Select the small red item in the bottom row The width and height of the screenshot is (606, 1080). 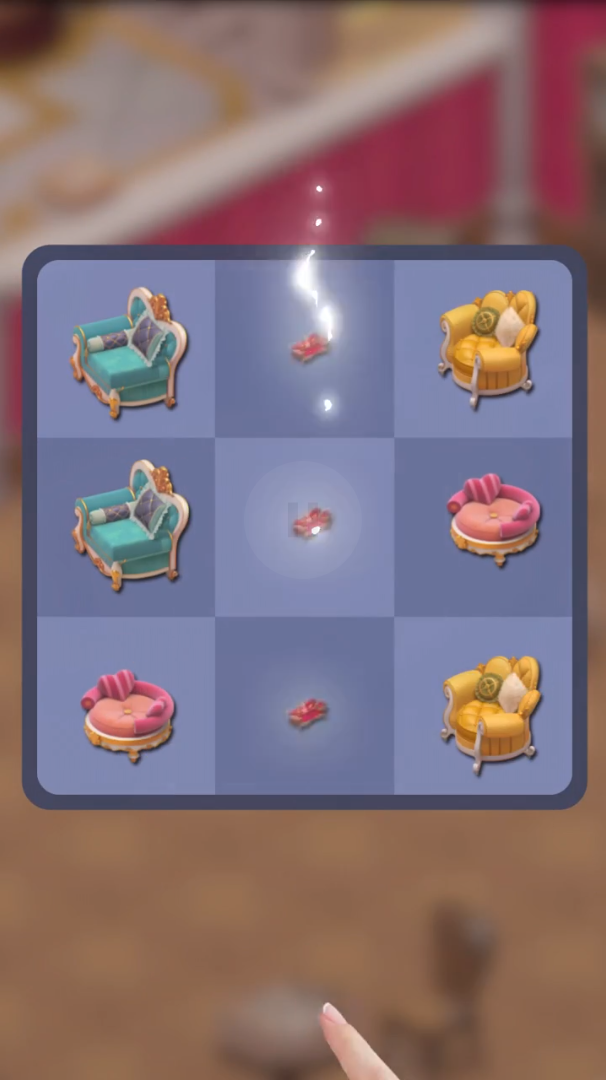(x=308, y=713)
